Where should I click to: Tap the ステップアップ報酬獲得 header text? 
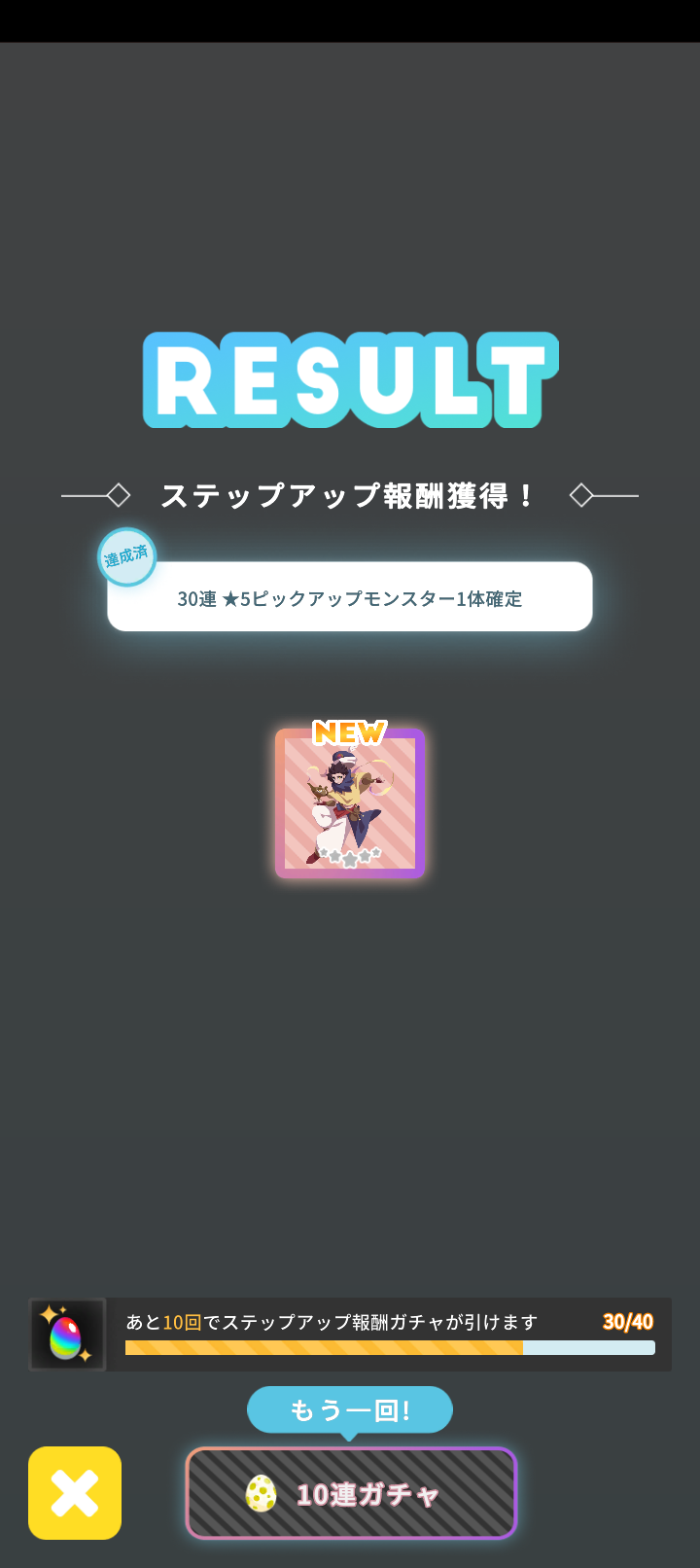pos(349,494)
